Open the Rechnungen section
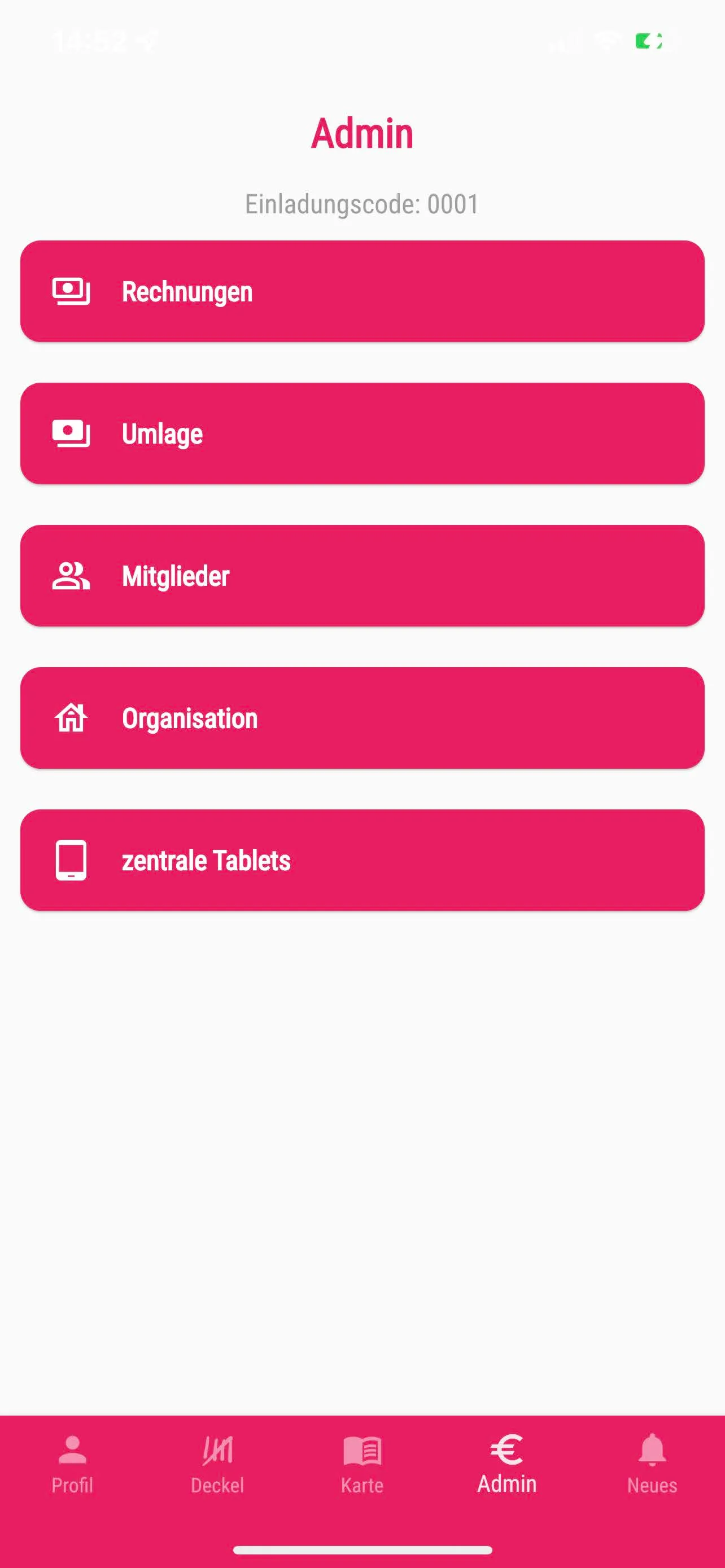 pyautogui.click(x=362, y=291)
